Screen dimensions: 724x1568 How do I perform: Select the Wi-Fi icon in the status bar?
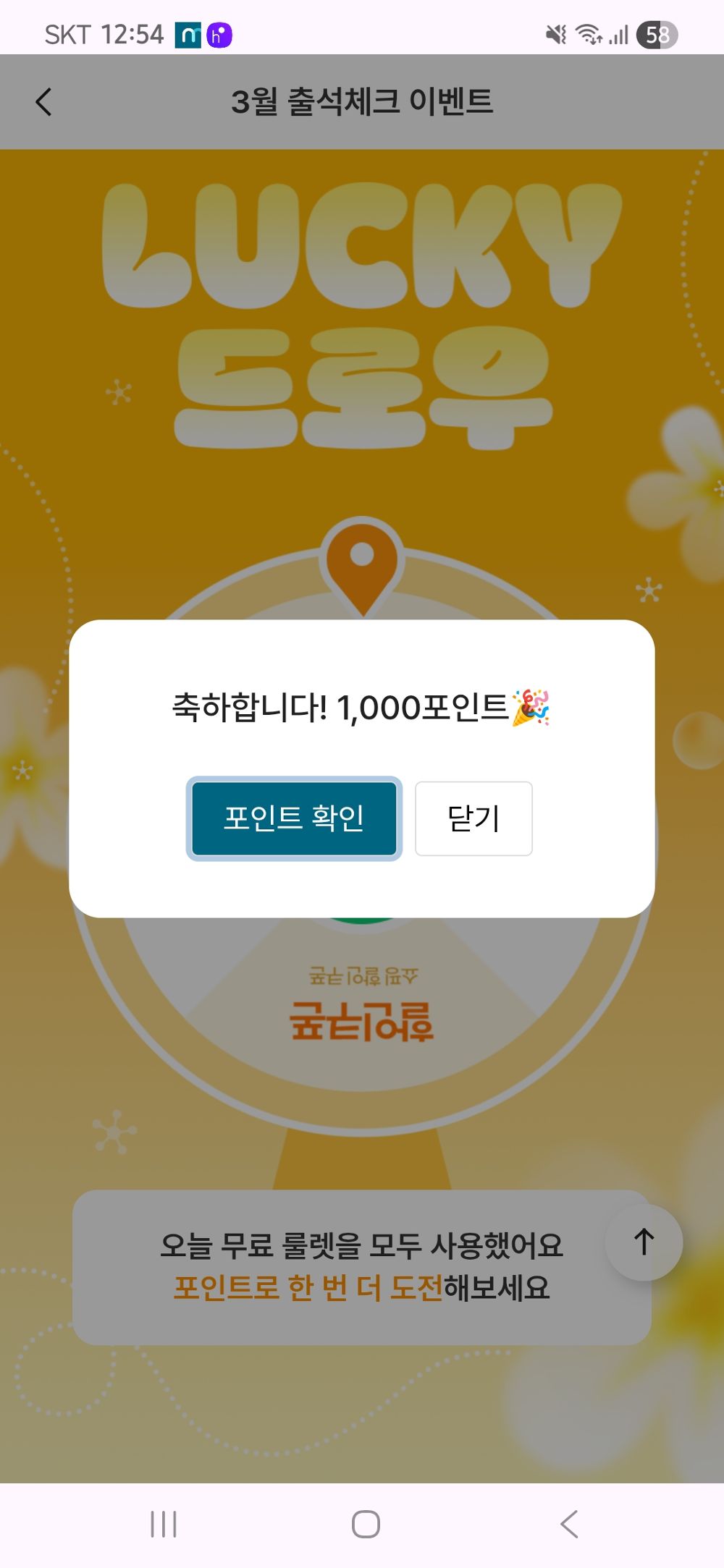[588, 34]
